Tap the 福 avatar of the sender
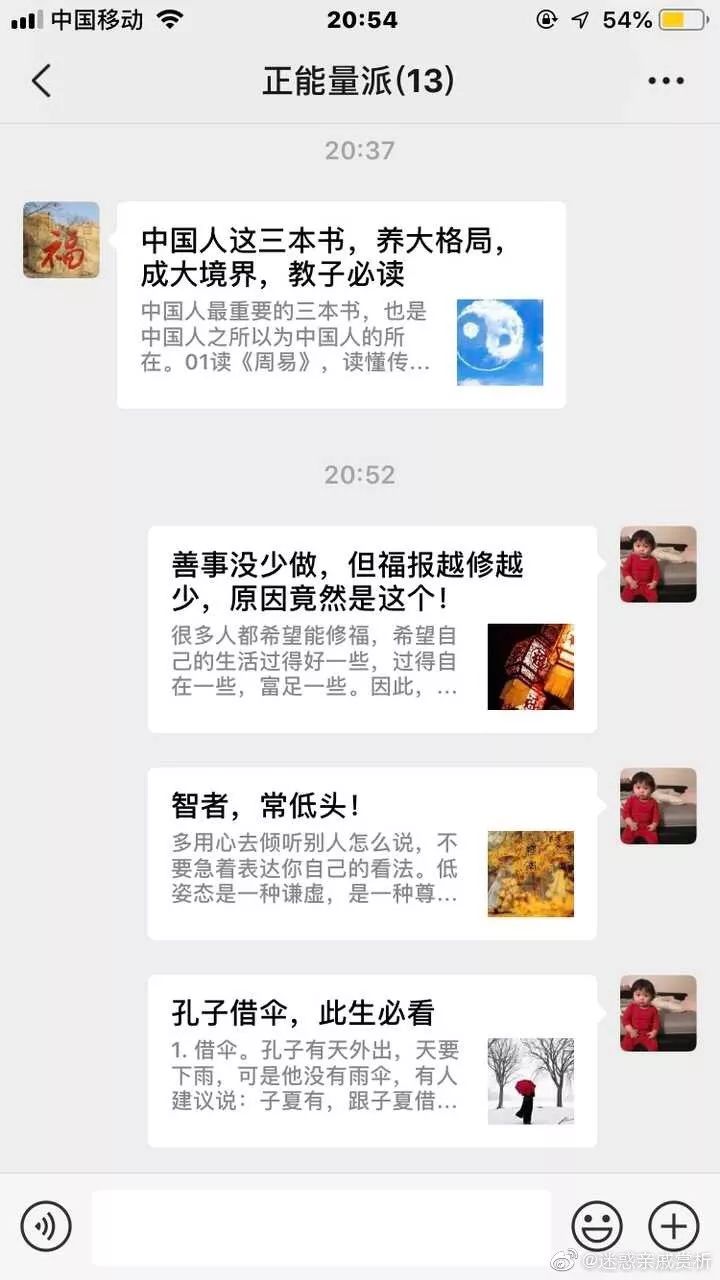 point(61,240)
